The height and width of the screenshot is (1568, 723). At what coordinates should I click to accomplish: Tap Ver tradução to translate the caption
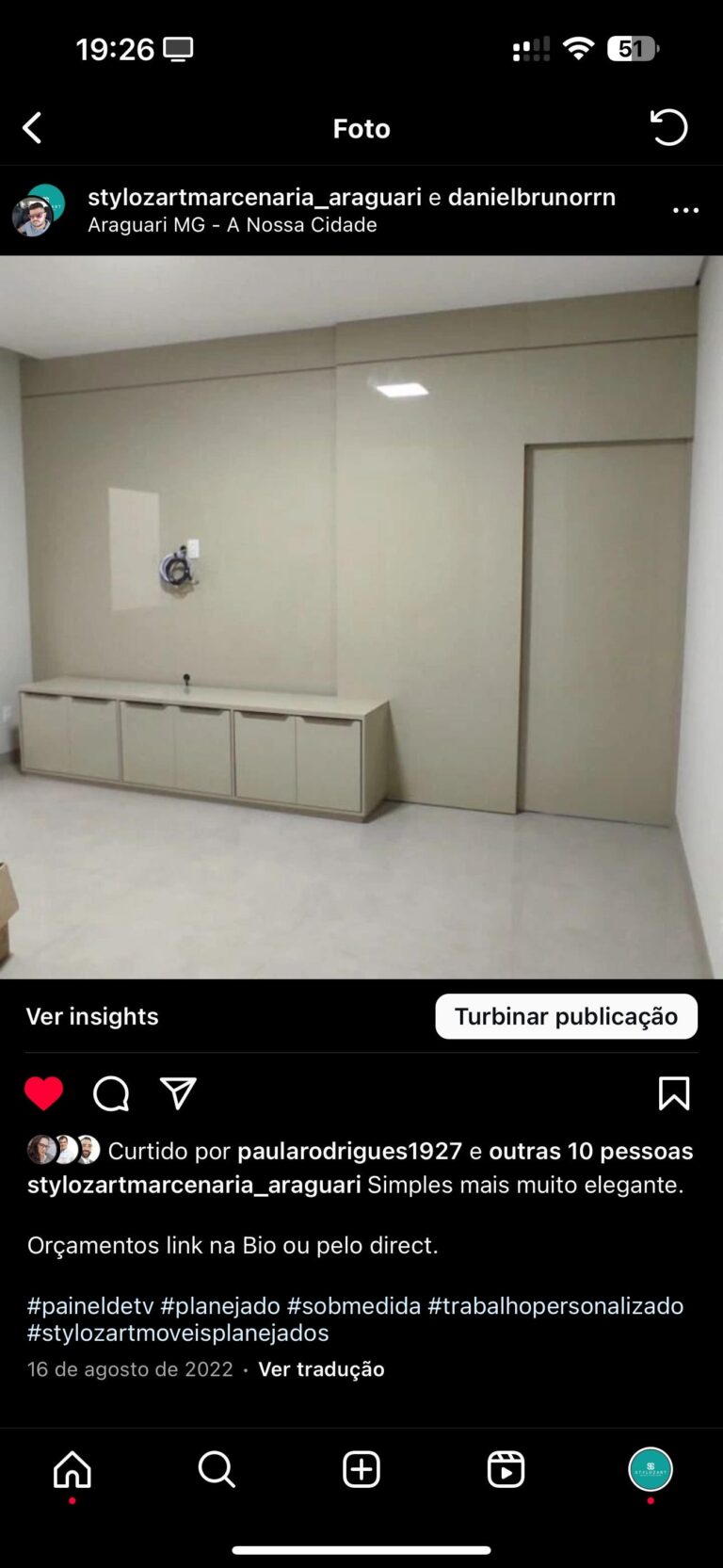(321, 1369)
